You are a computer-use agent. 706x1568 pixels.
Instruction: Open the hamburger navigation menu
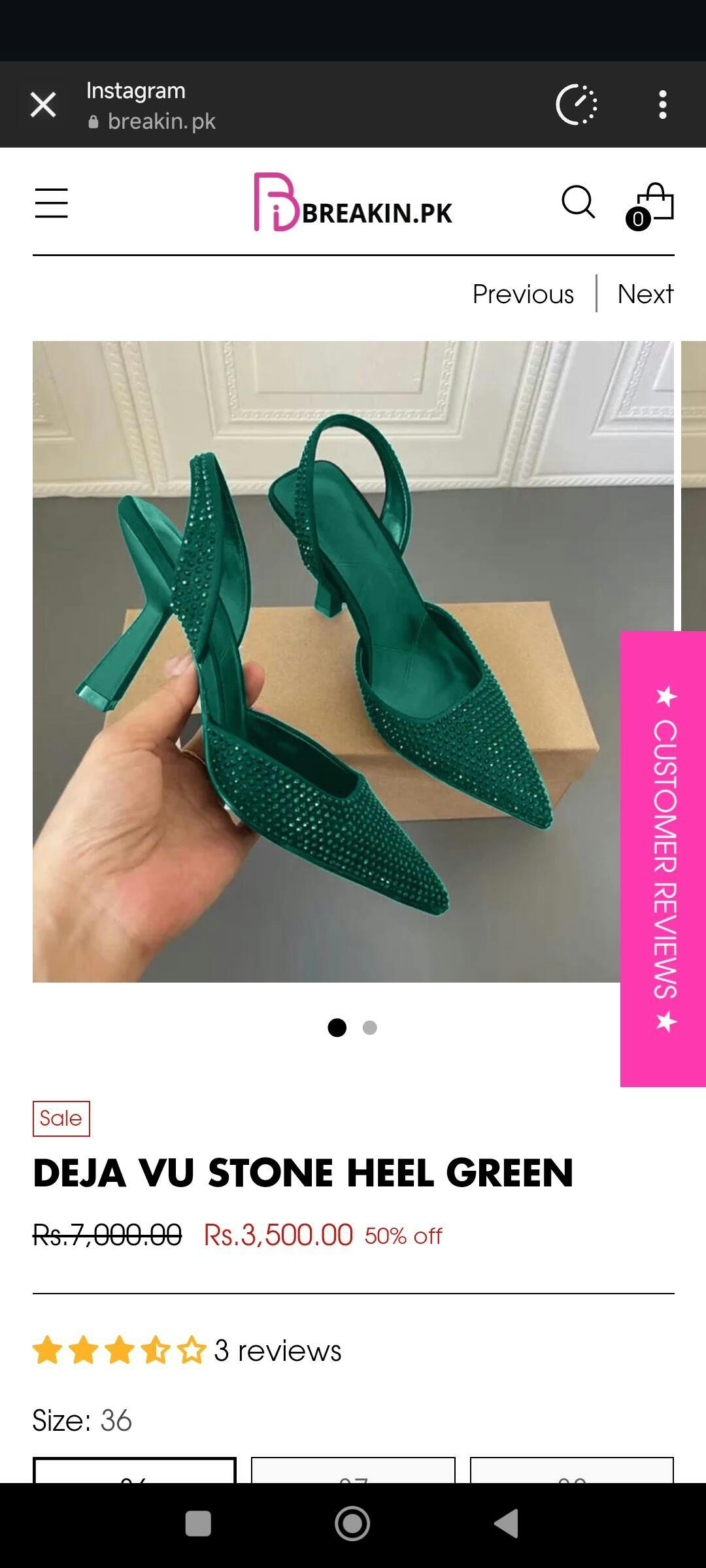click(52, 203)
